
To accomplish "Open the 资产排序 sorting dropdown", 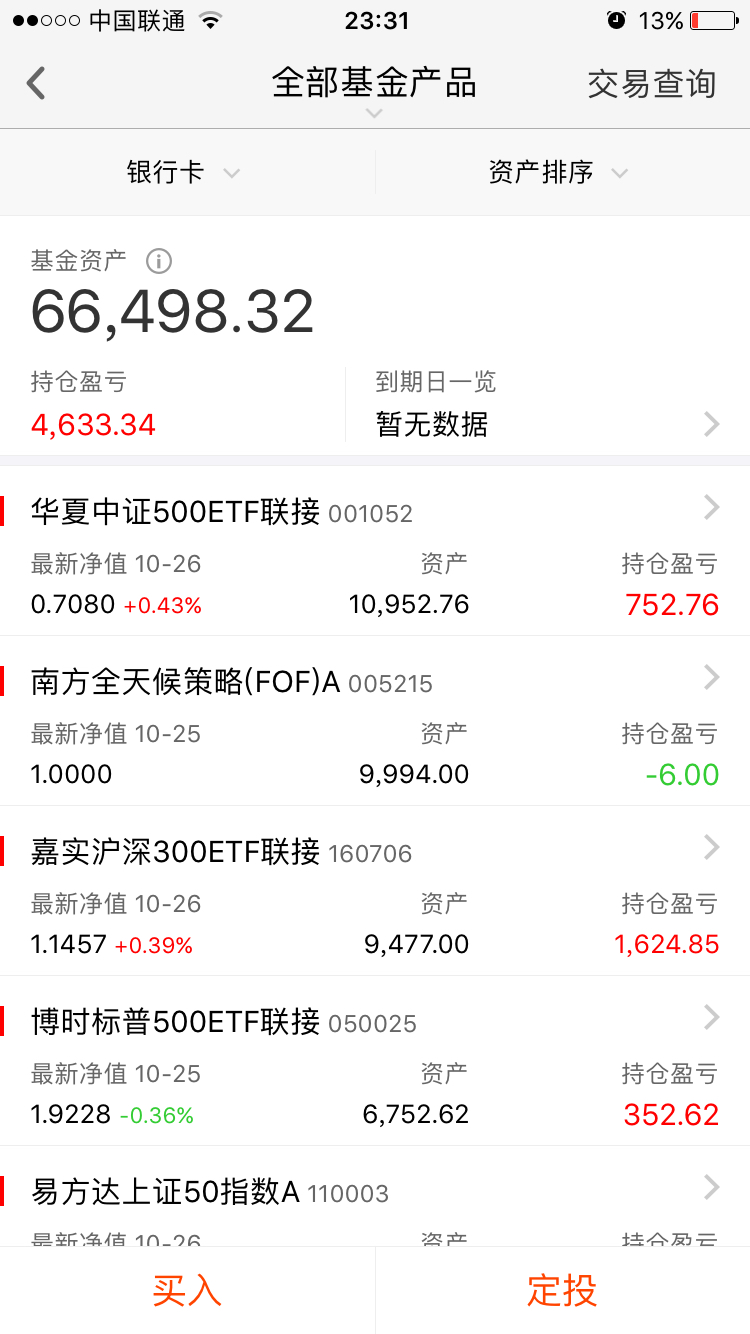I will [x=560, y=172].
